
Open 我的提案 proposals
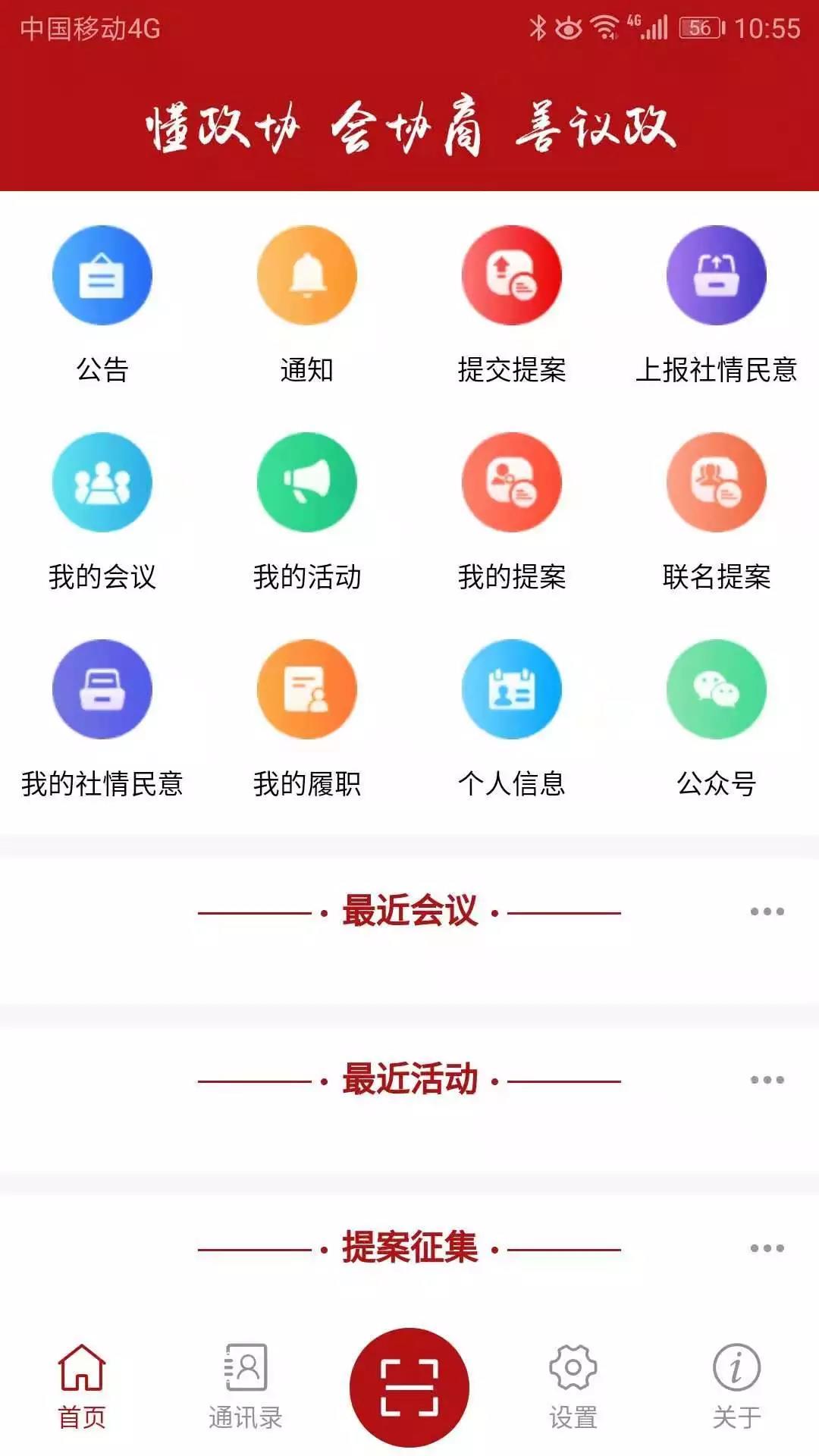[x=512, y=482]
